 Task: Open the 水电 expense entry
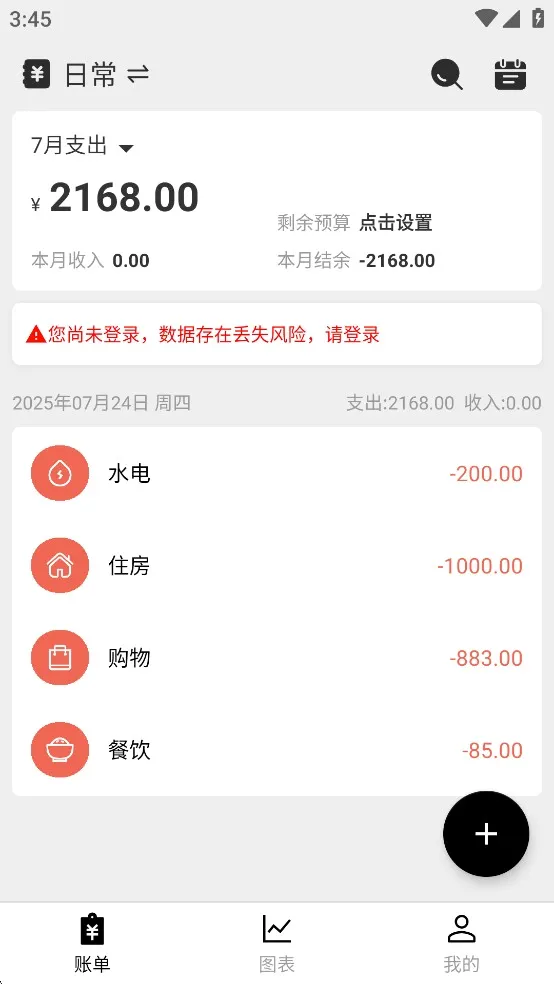(277, 473)
